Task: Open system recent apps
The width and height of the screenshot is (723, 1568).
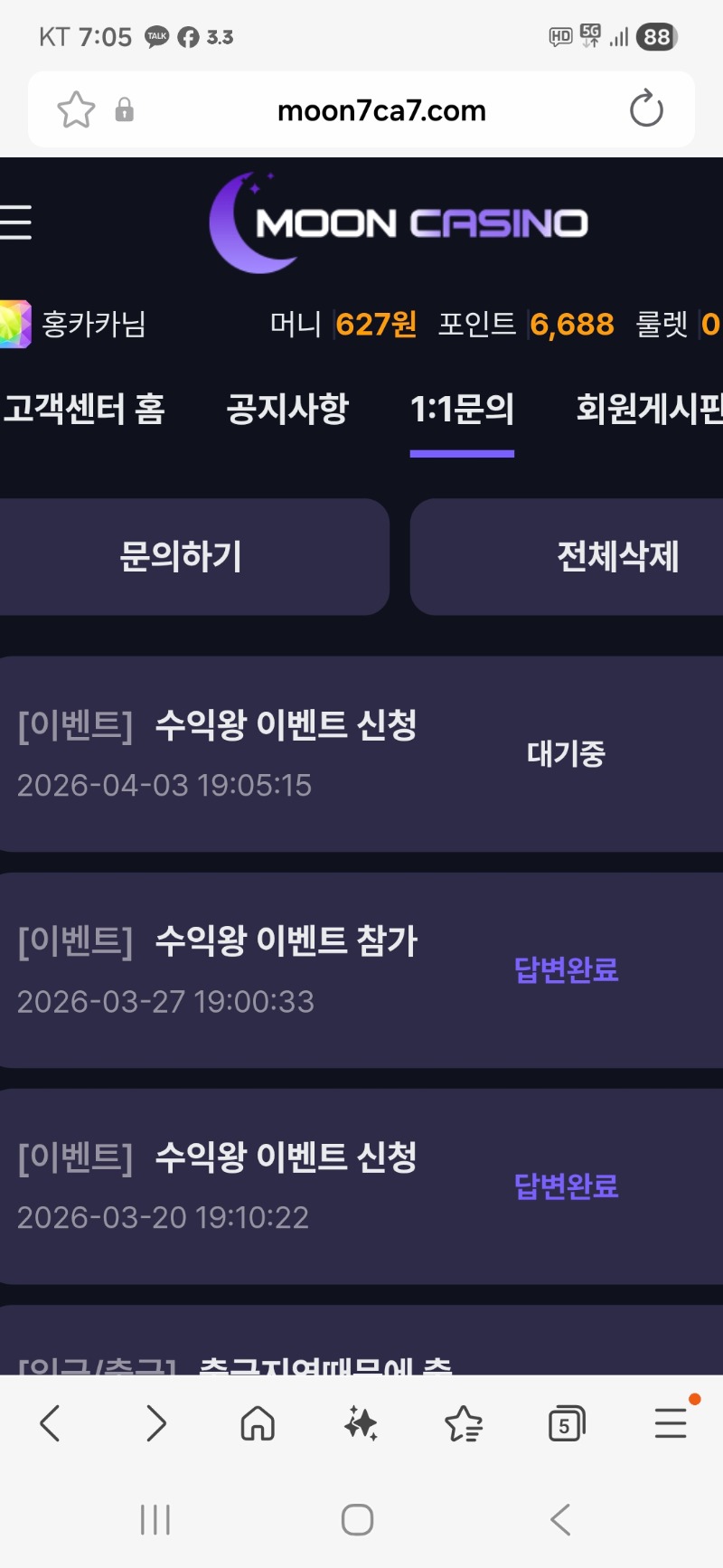Action: tap(155, 1519)
